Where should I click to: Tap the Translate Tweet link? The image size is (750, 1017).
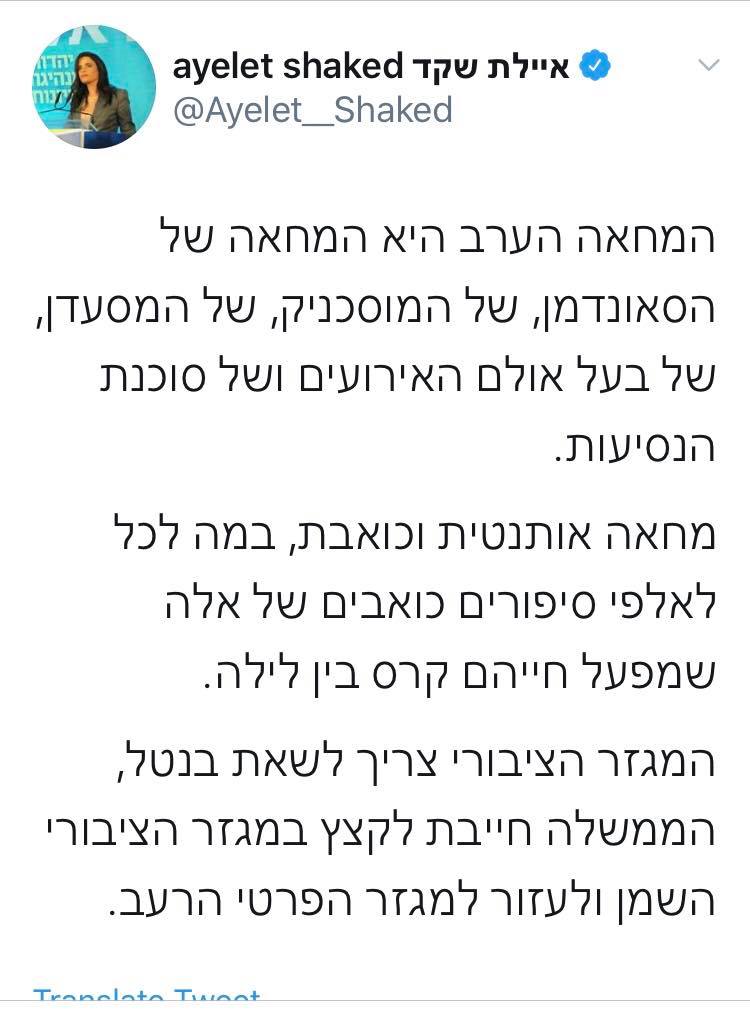[147, 994]
